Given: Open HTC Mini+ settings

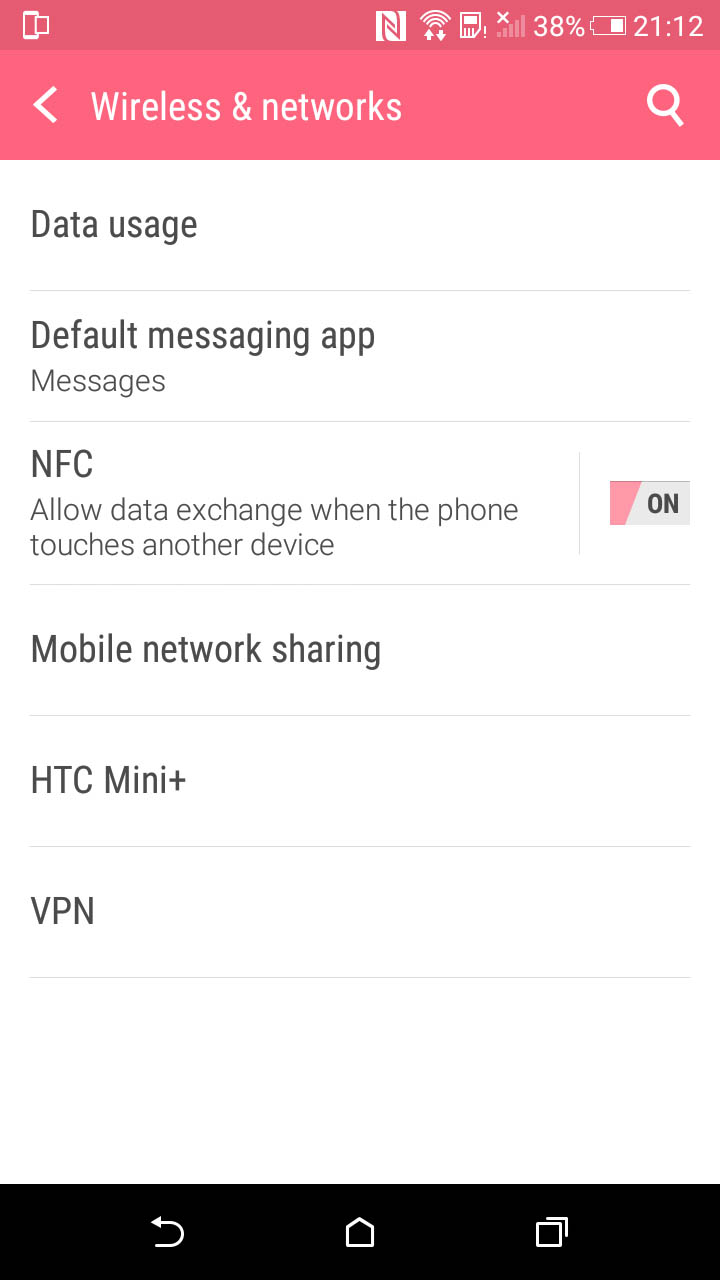Looking at the screenshot, I should [x=360, y=781].
